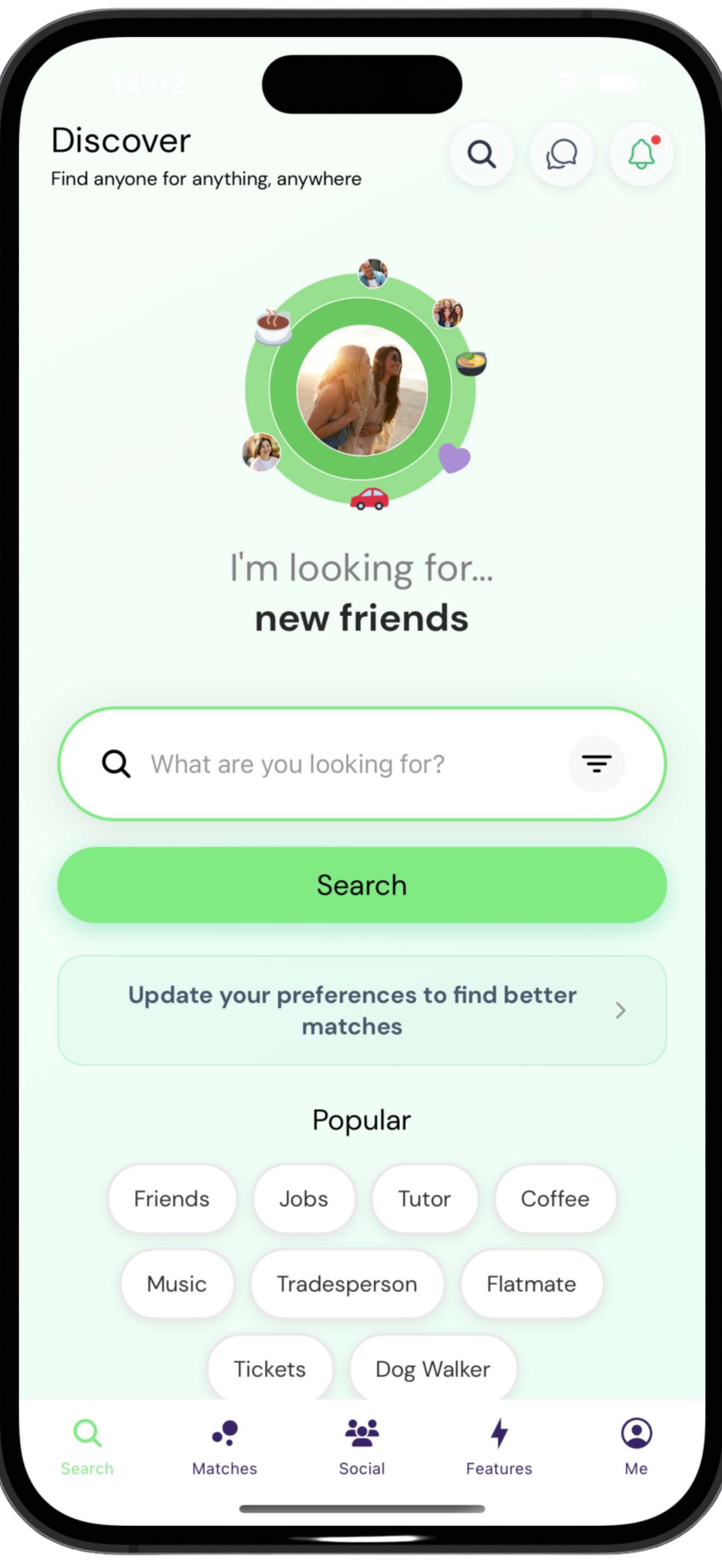Screen dimensions: 722x1568
Task: Open the Social section via the people icon
Action: 361,1435
